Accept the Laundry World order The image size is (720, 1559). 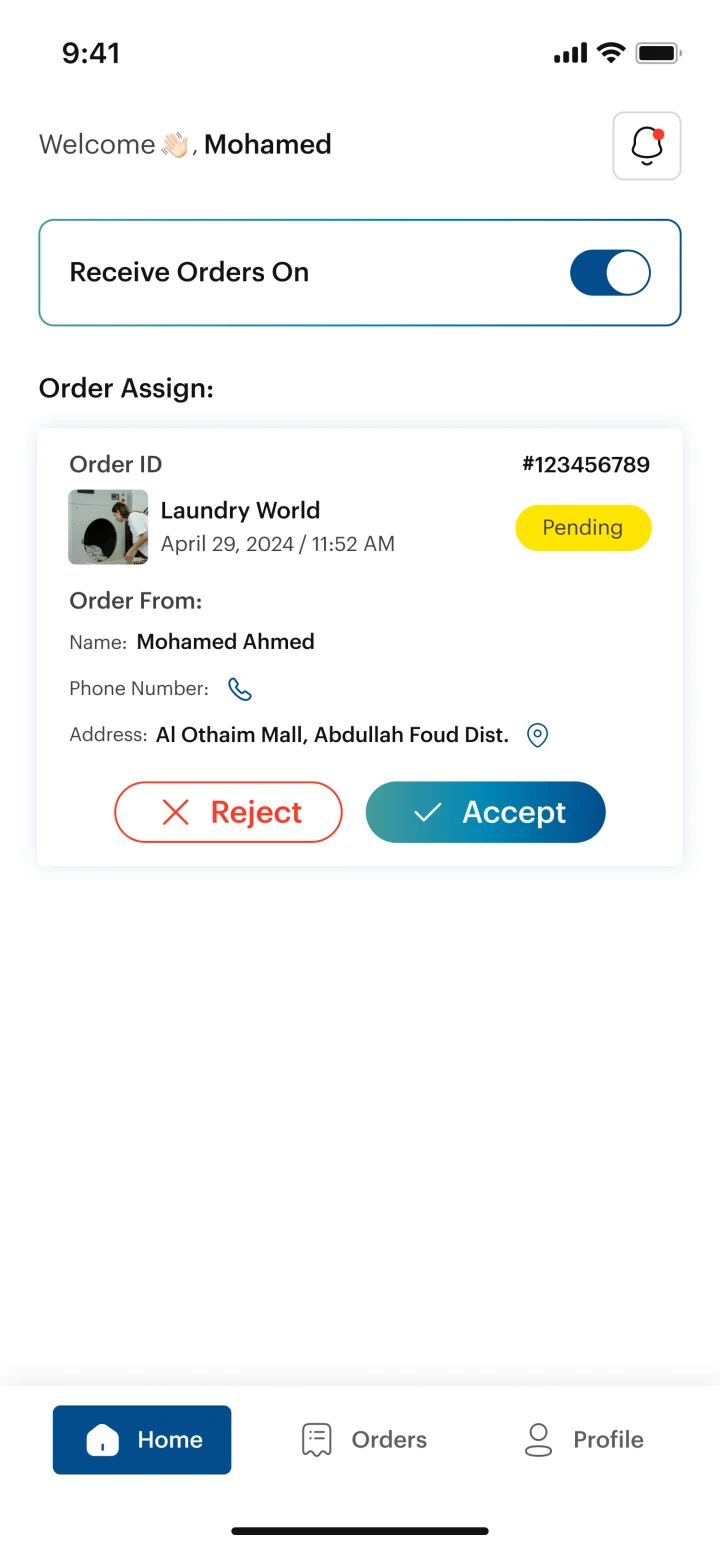point(485,812)
